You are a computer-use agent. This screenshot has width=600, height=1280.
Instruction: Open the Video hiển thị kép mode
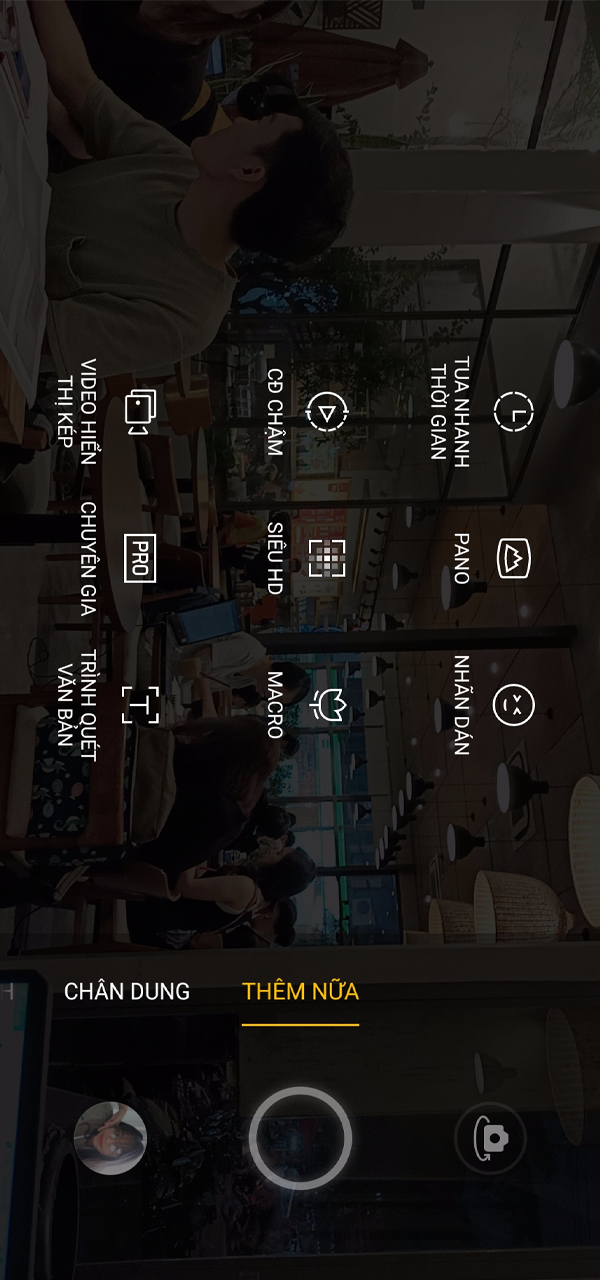pos(139,411)
